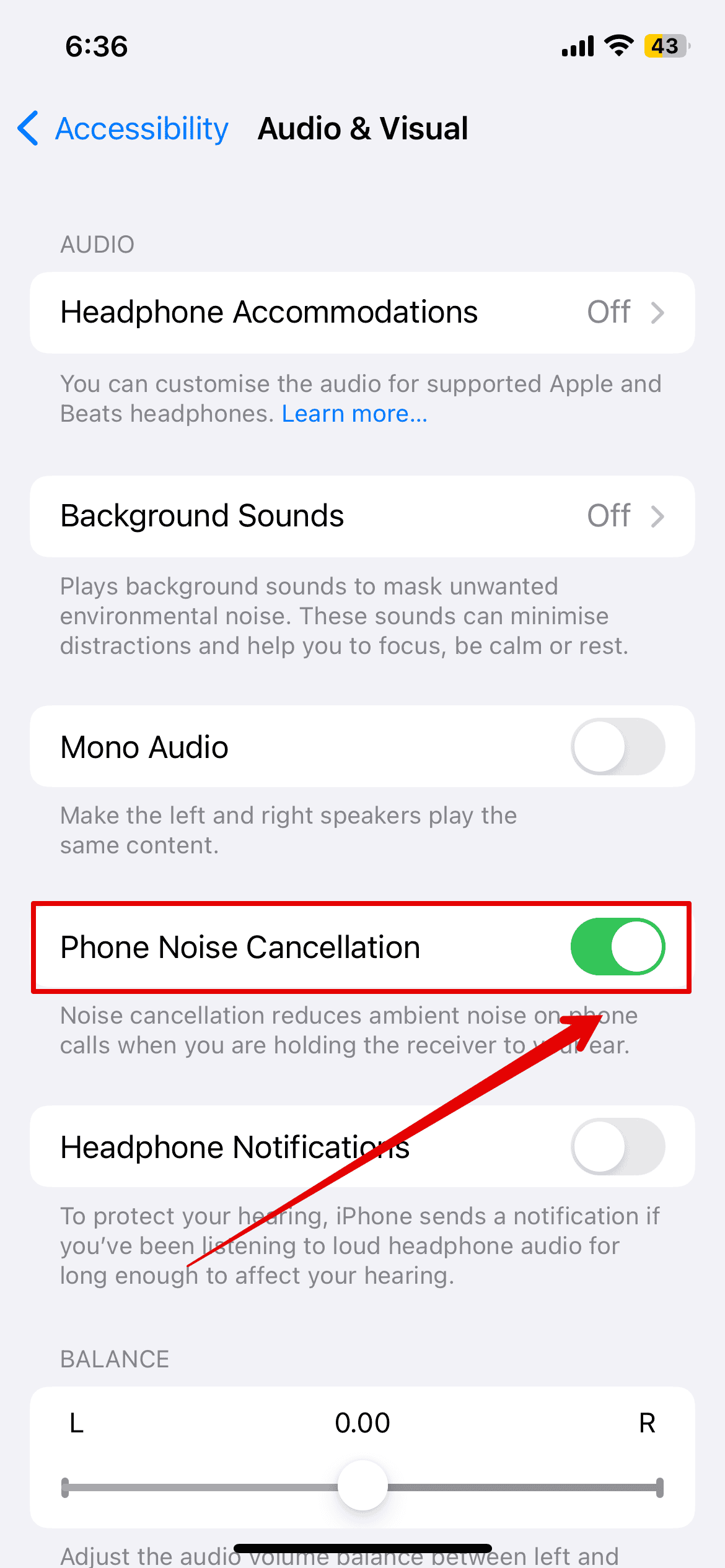Tap the Learn more link
Image resolution: width=725 pixels, height=1568 pixels.
(354, 414)
